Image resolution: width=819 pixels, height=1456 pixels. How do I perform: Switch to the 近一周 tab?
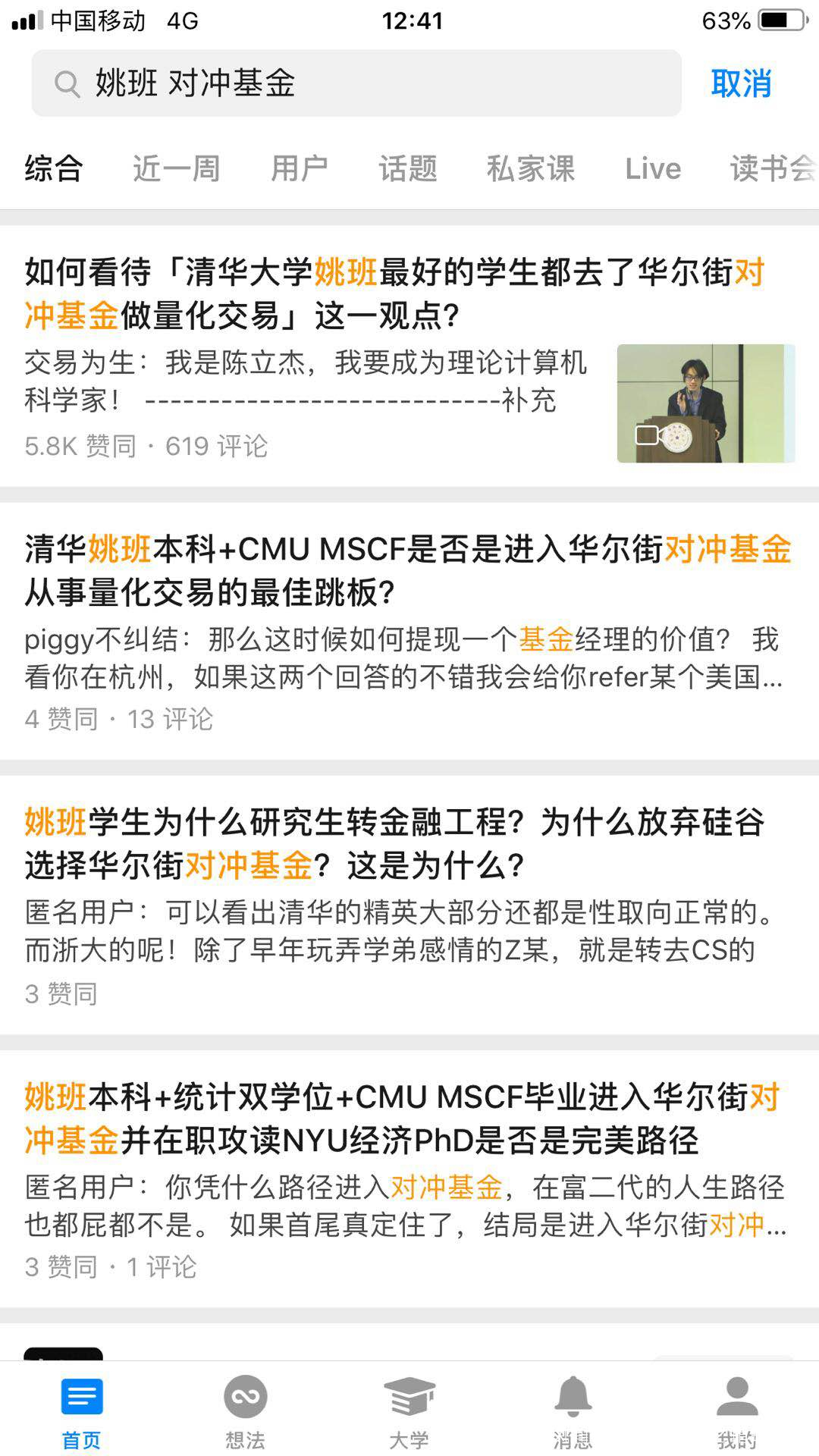point(176,168)
